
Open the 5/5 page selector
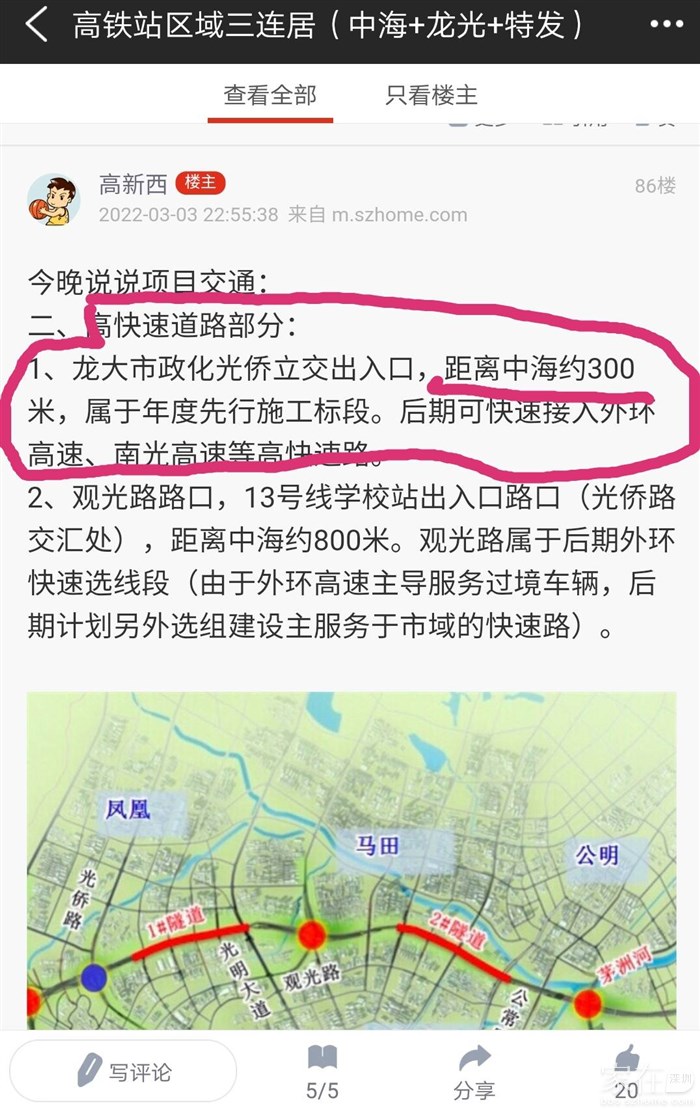point(322,1072)
